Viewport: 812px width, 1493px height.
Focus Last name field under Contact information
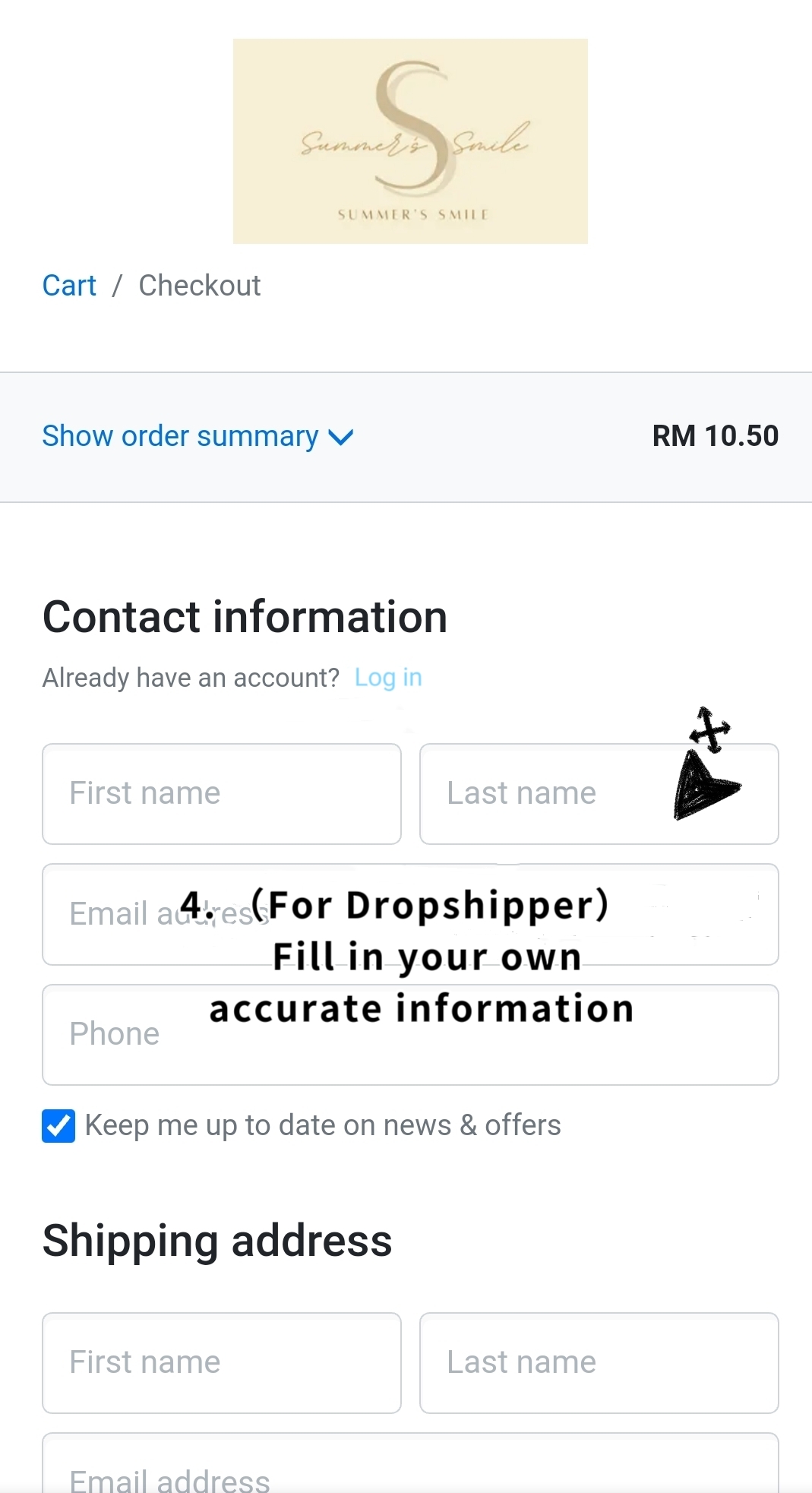(x=599, y=794)
